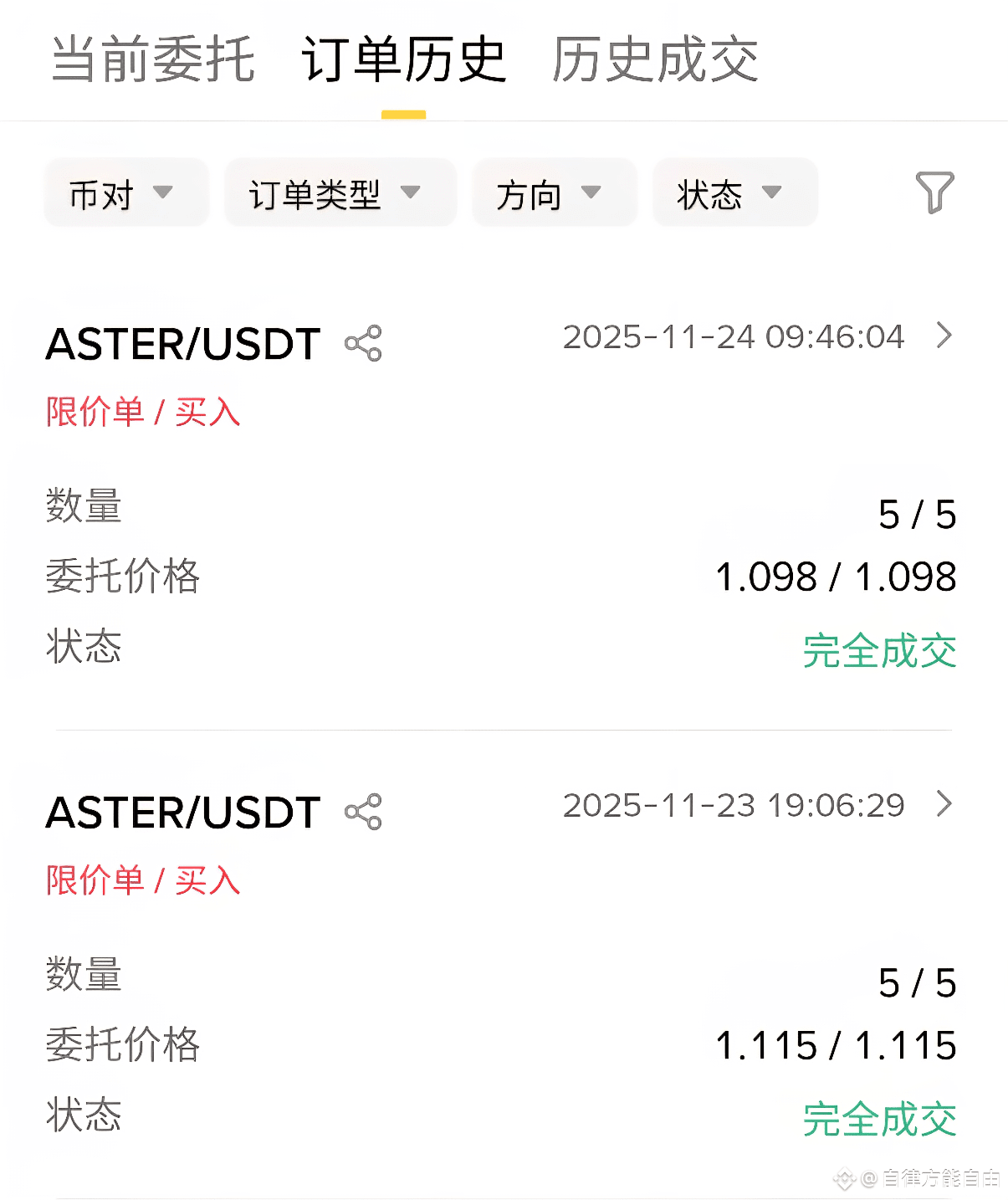The height and width of the screenshot is (1200, 1008).
Task: Expand the 状态 filter dropdown
Action: [734, 193]
